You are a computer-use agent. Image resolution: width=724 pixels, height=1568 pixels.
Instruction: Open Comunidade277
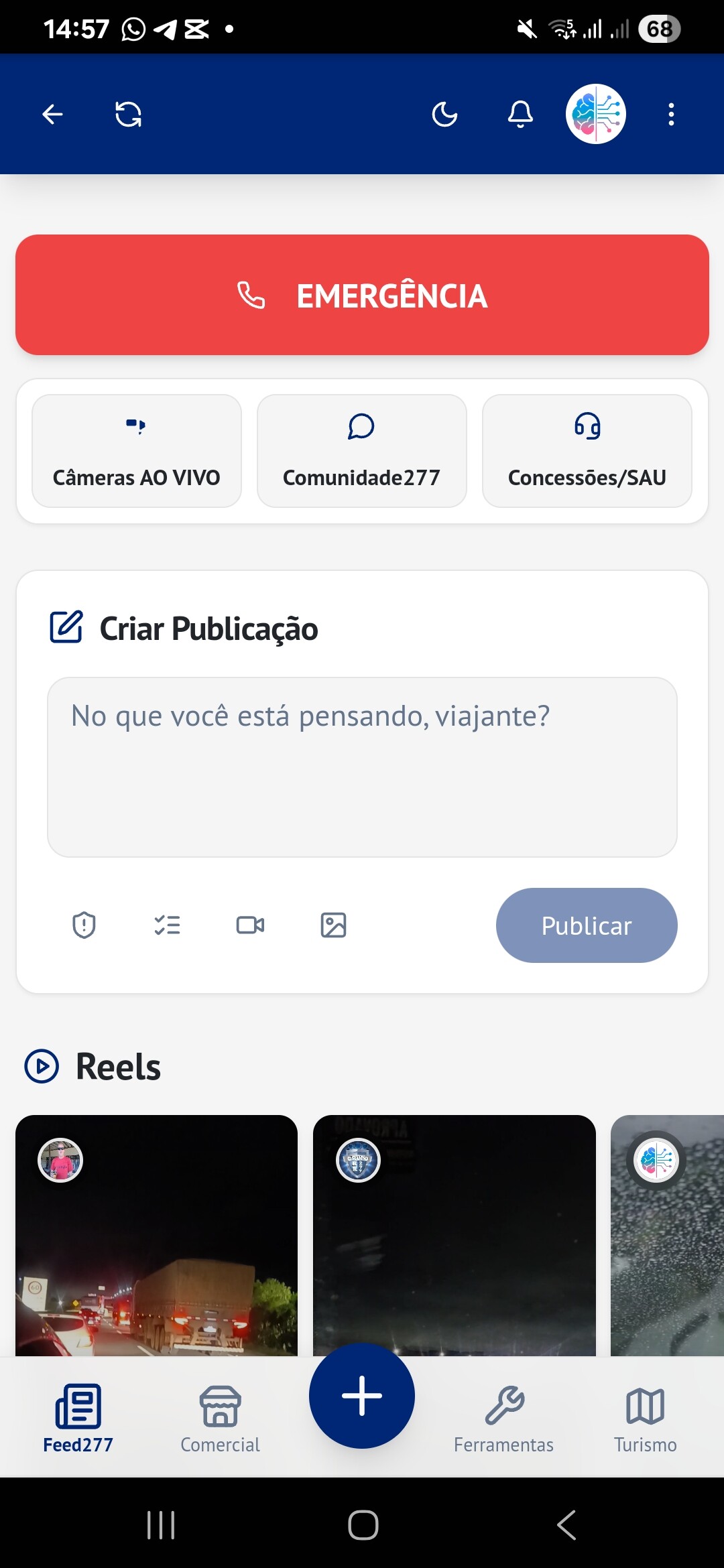pyautogui.click(x=361, y=451)
